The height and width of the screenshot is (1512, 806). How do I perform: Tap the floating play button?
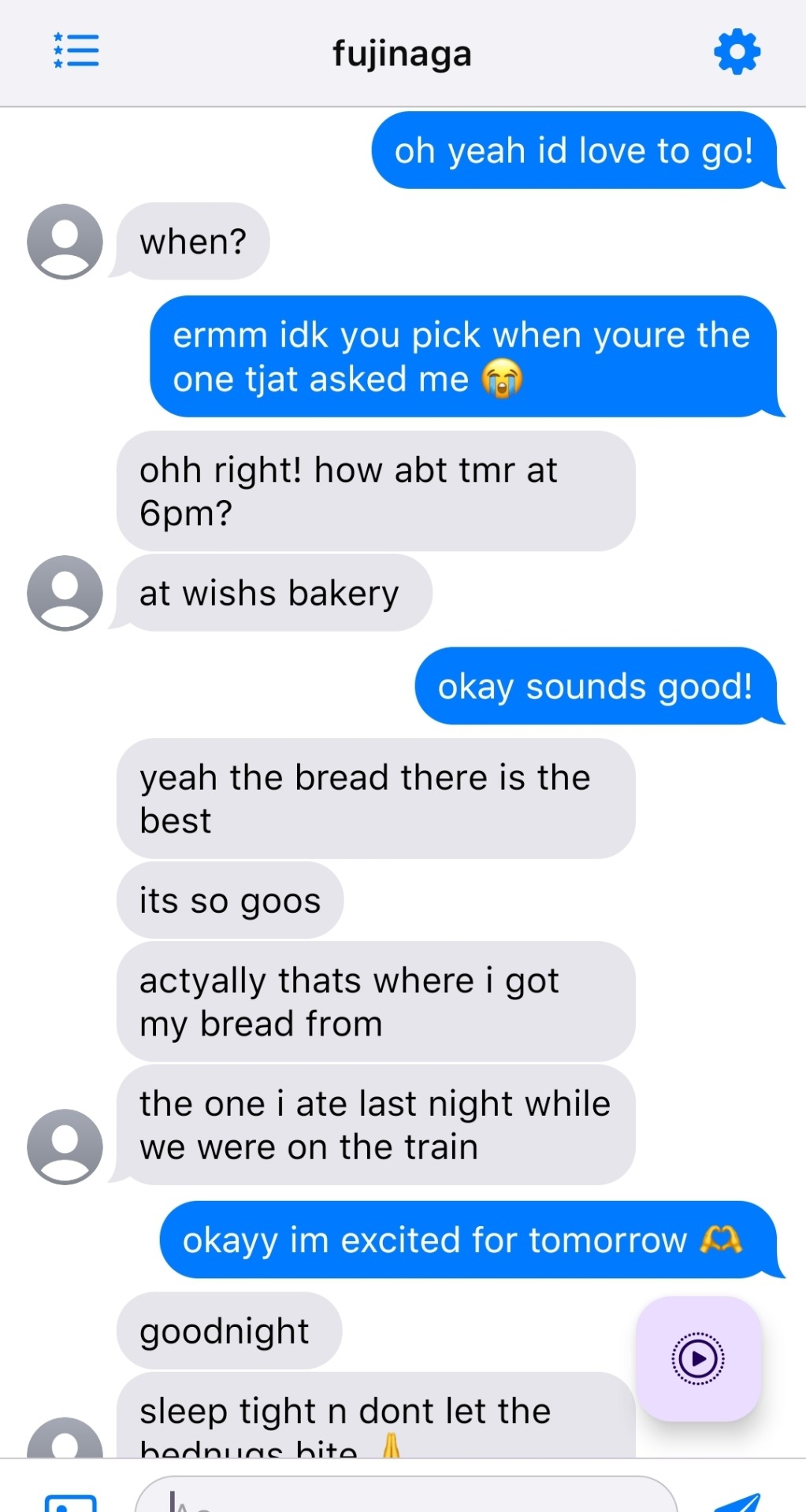coord(697,1358)
